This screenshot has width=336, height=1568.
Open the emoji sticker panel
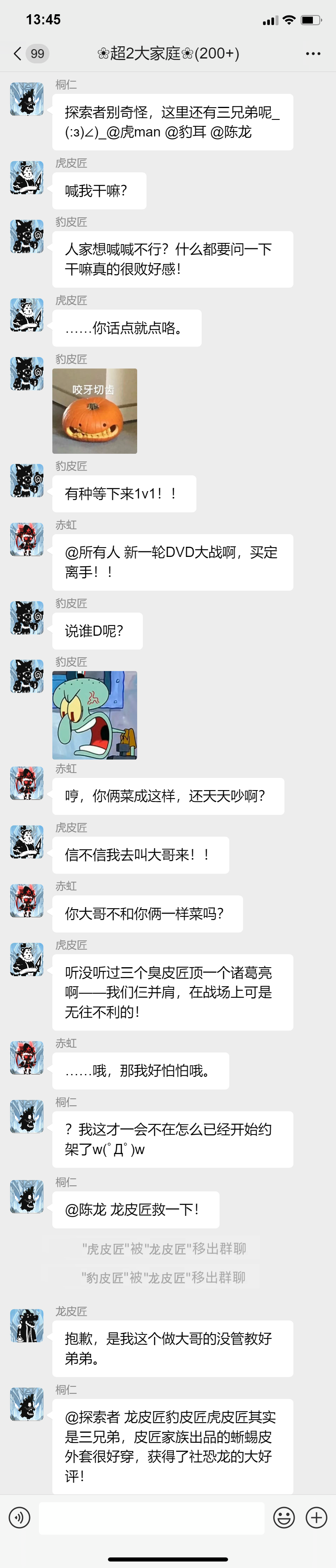pos(284,1518)
